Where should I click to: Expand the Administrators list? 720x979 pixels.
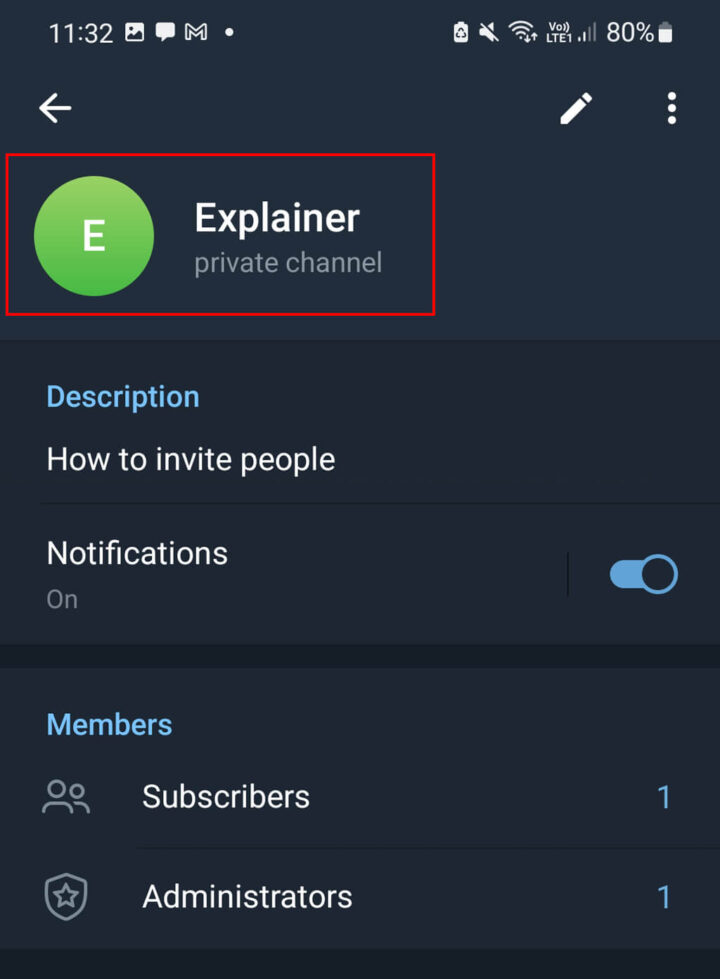point(247,896)
